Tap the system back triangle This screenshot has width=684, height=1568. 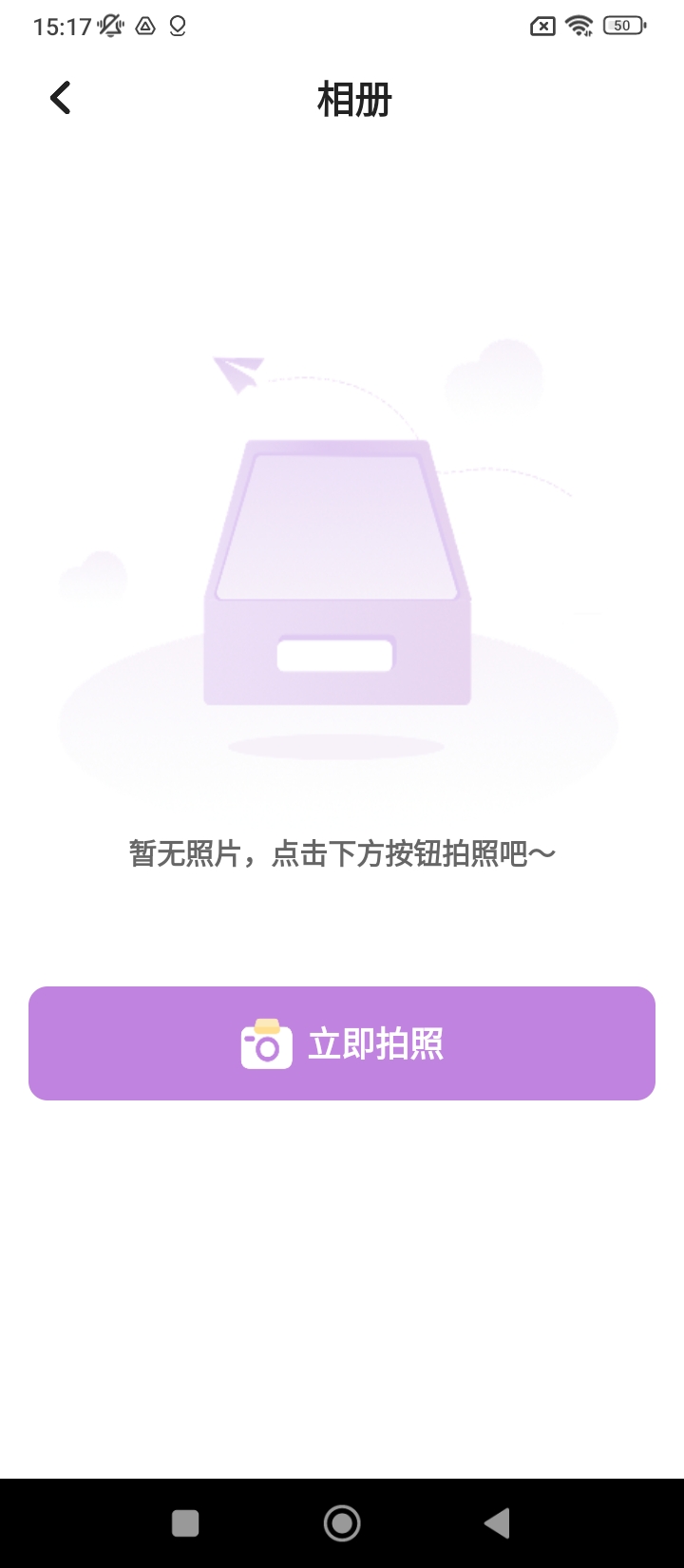click(x=497, y=1523)
